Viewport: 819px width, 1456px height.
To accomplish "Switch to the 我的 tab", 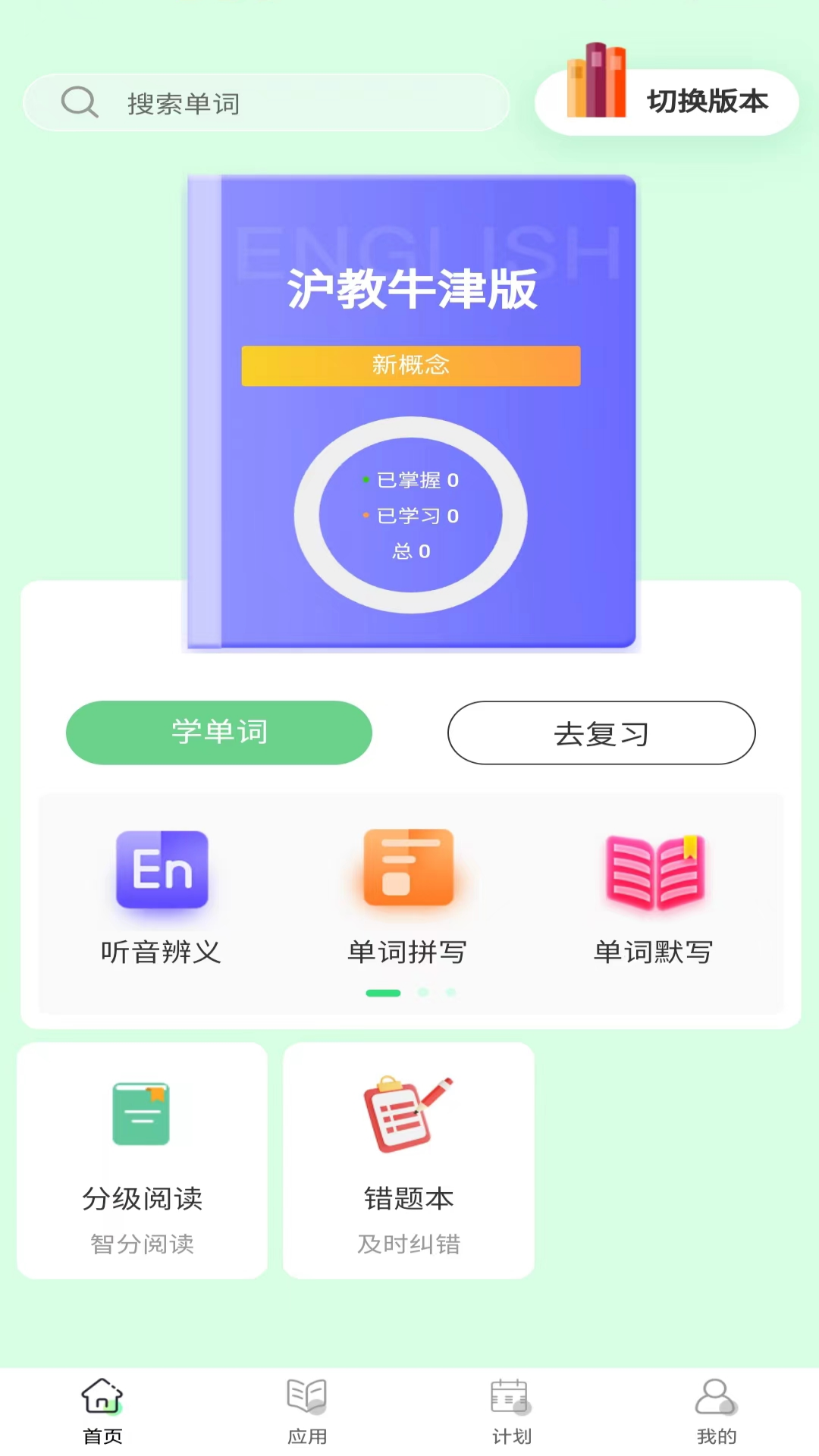I will 714,1414.
